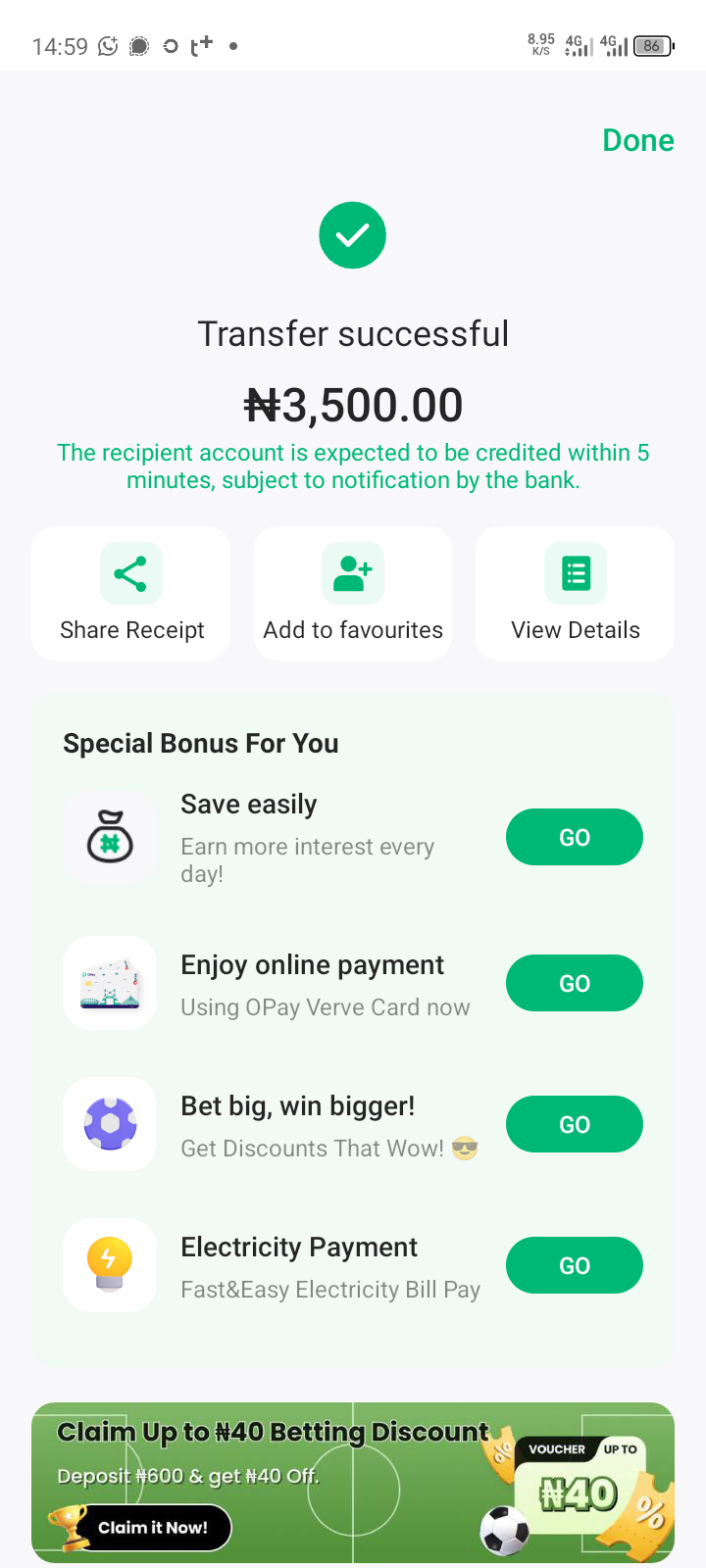The width and height of the screenshot is (706, 1568).
Task: Tap GO next to Save easily
Action: click(575, 837)
